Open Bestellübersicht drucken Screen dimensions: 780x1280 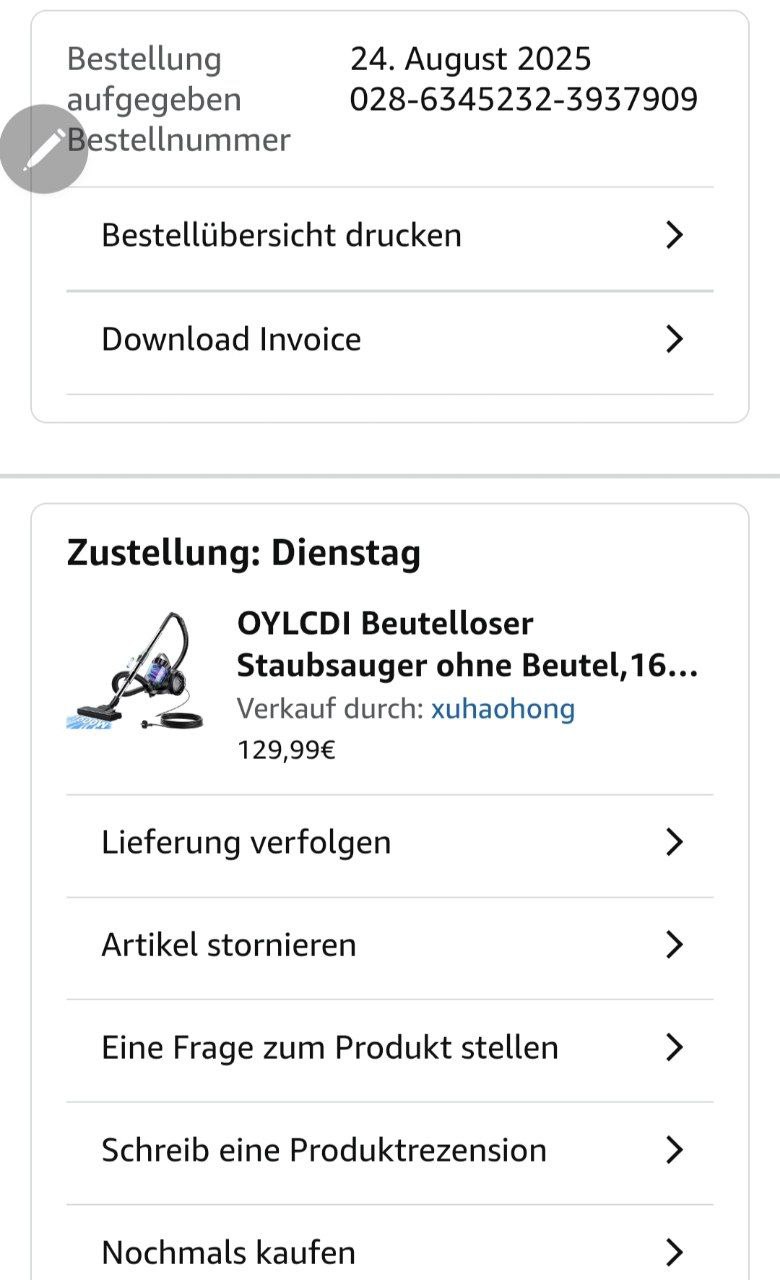tap(390, 236)
